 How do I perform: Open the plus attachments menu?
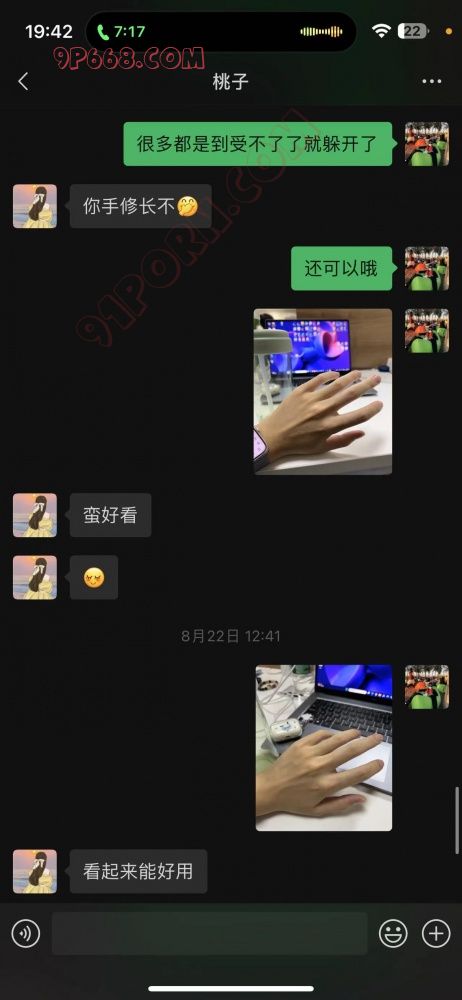pyautogui.click(x=436, y=934)
